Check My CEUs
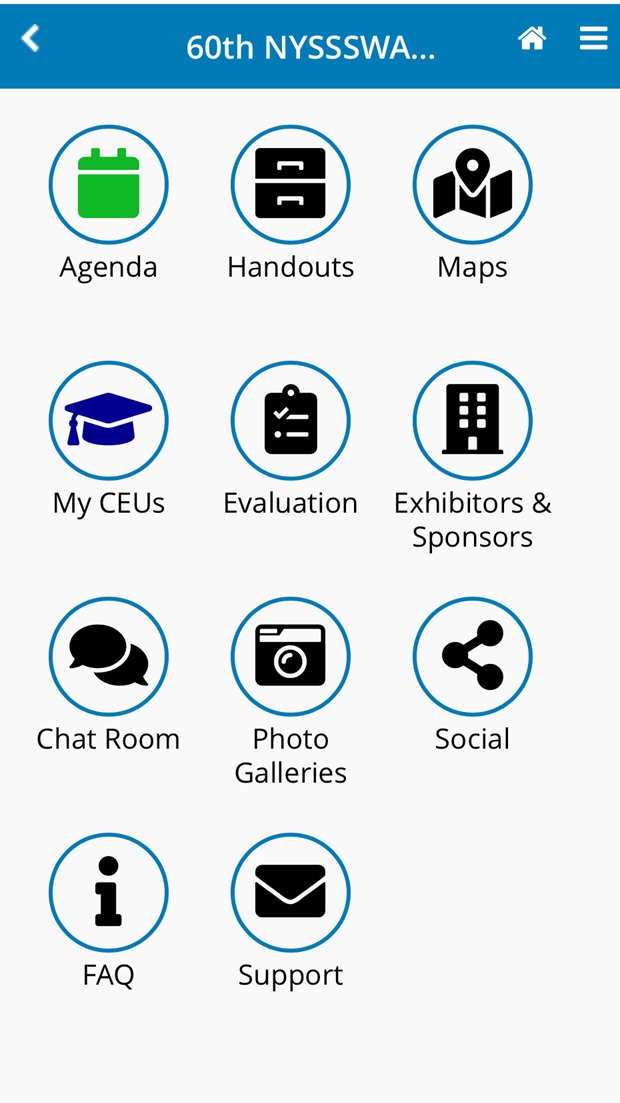Viewport: 620px width, 1103px height. [x=108, y=421]
